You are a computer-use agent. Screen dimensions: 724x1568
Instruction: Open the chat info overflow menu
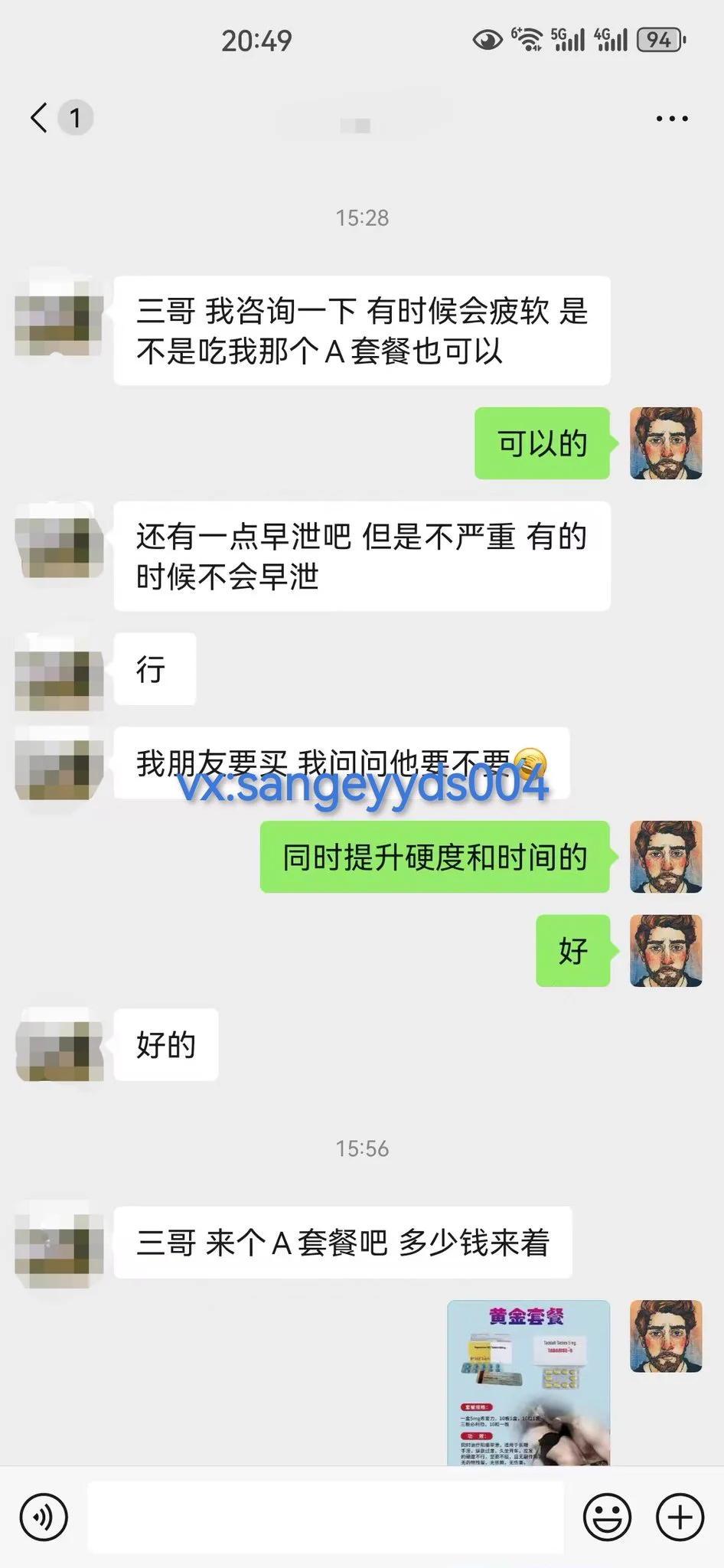(x=671, y=119)
